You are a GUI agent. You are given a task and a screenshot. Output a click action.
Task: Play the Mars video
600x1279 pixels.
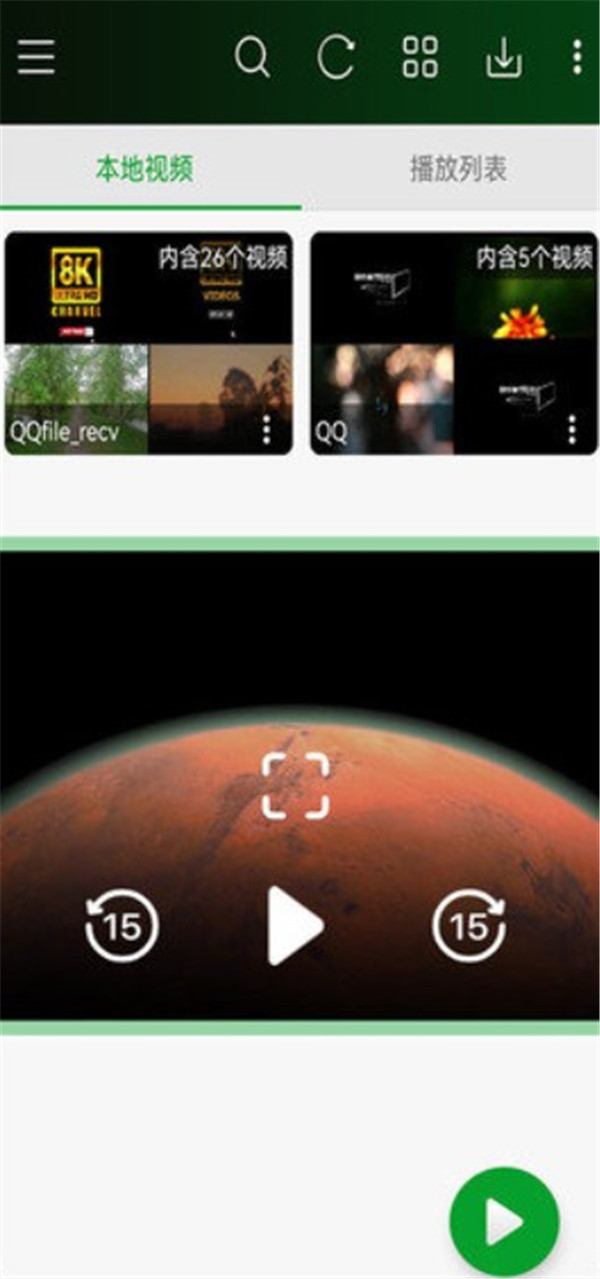(296, 926)
